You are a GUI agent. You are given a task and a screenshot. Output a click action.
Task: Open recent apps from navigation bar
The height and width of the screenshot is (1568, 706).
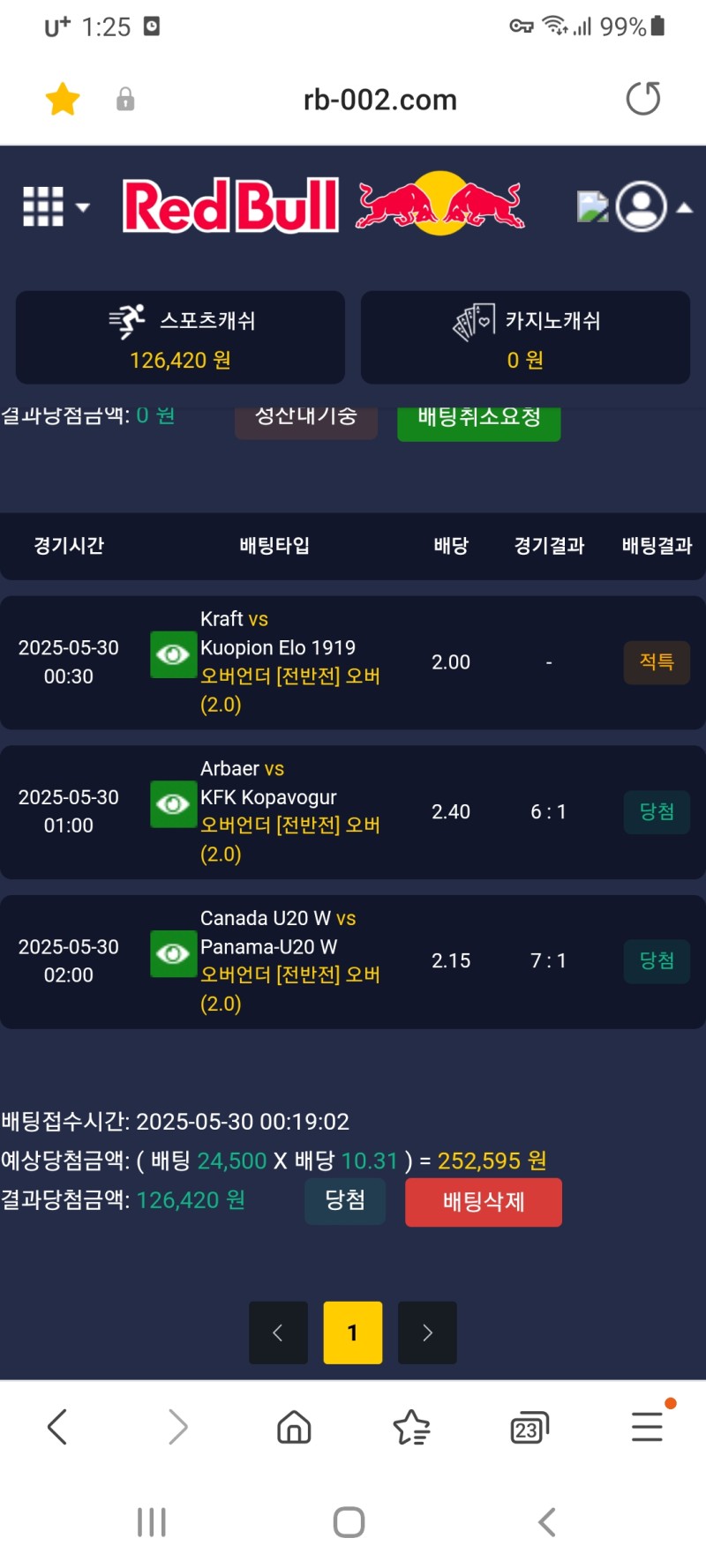coord(152,1522)
